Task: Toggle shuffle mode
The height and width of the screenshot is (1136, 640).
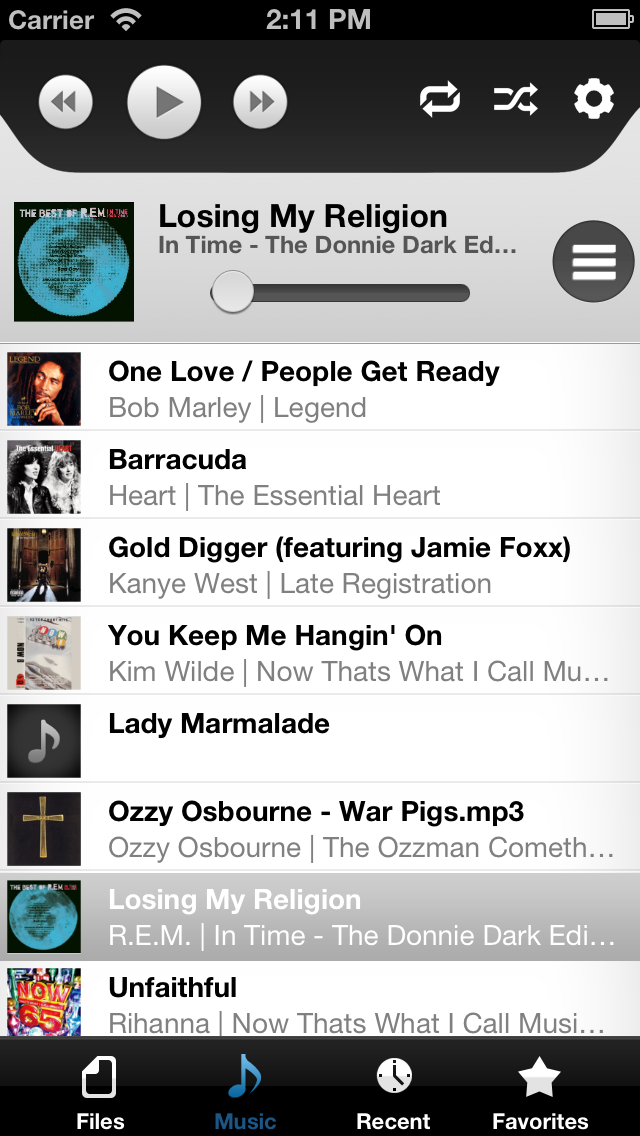Action: coord(516,99)
